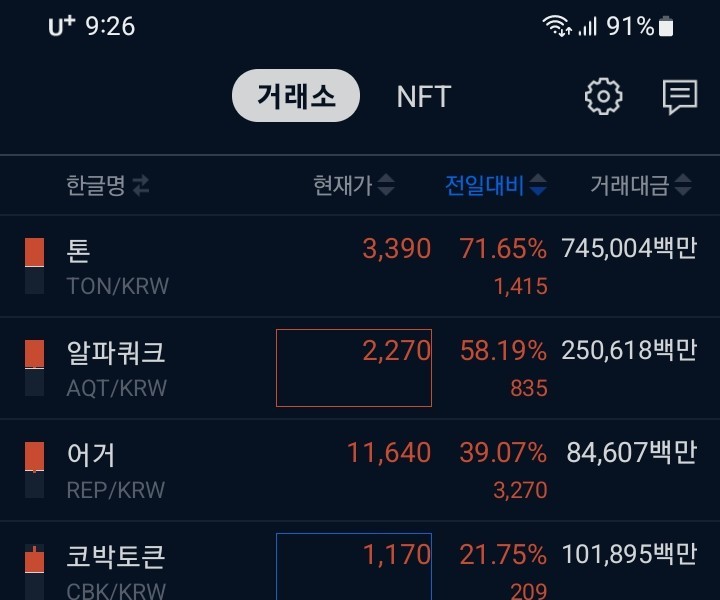Open settings gear icon
This screenshot has width=720, height=600.
pos(603,97)
